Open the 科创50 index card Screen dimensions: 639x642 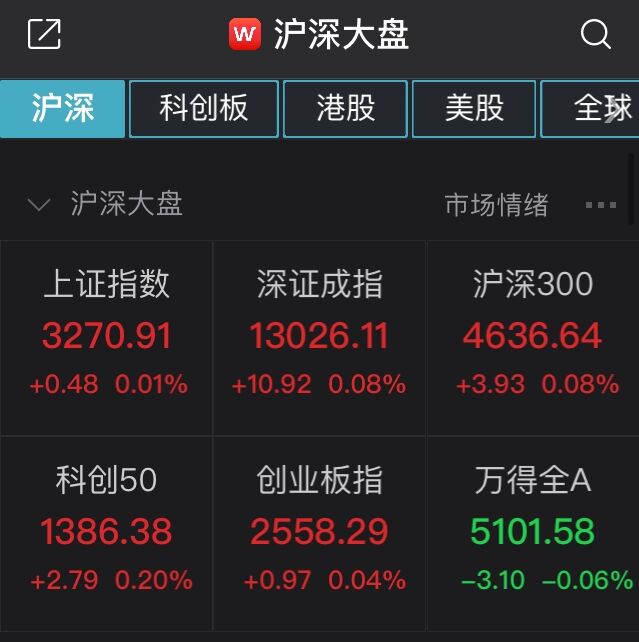107,532
